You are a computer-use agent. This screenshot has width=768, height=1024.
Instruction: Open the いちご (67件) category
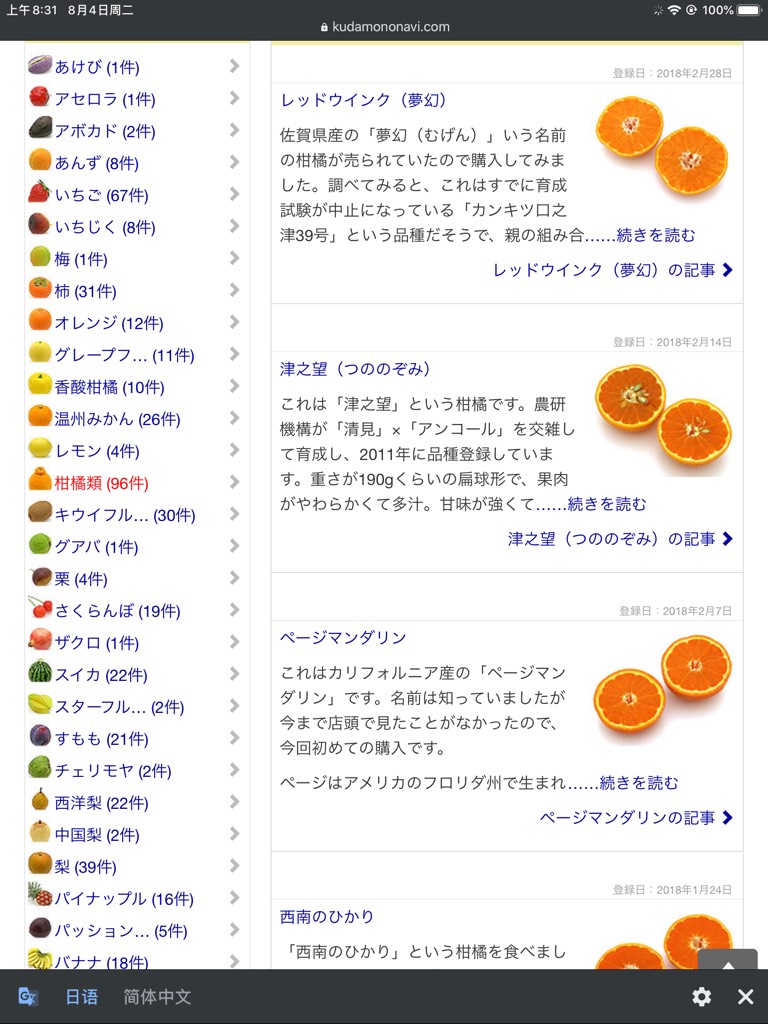pyautogui.click(x=102, y=195)
